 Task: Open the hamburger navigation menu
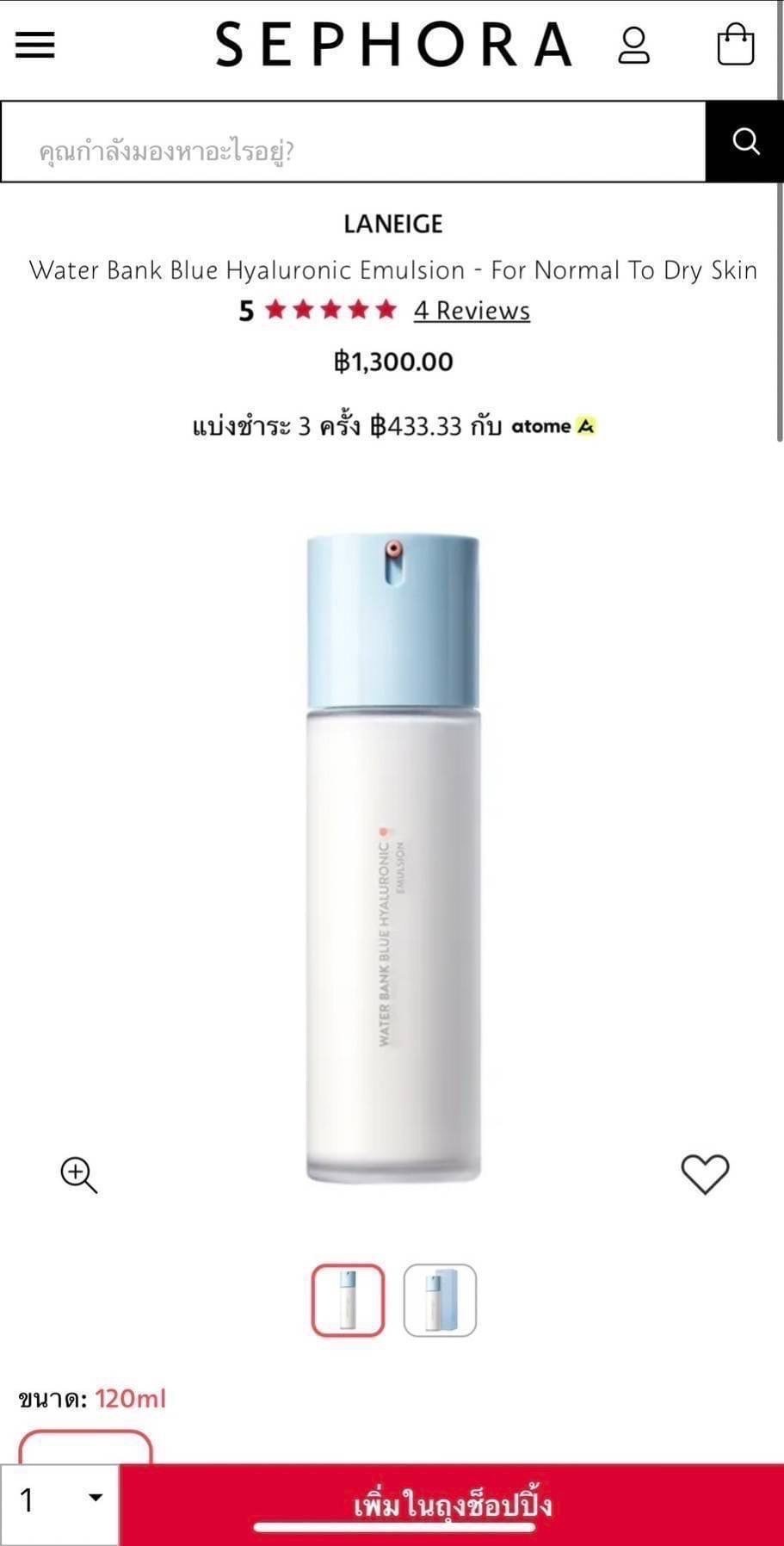(x=35, y=45)
